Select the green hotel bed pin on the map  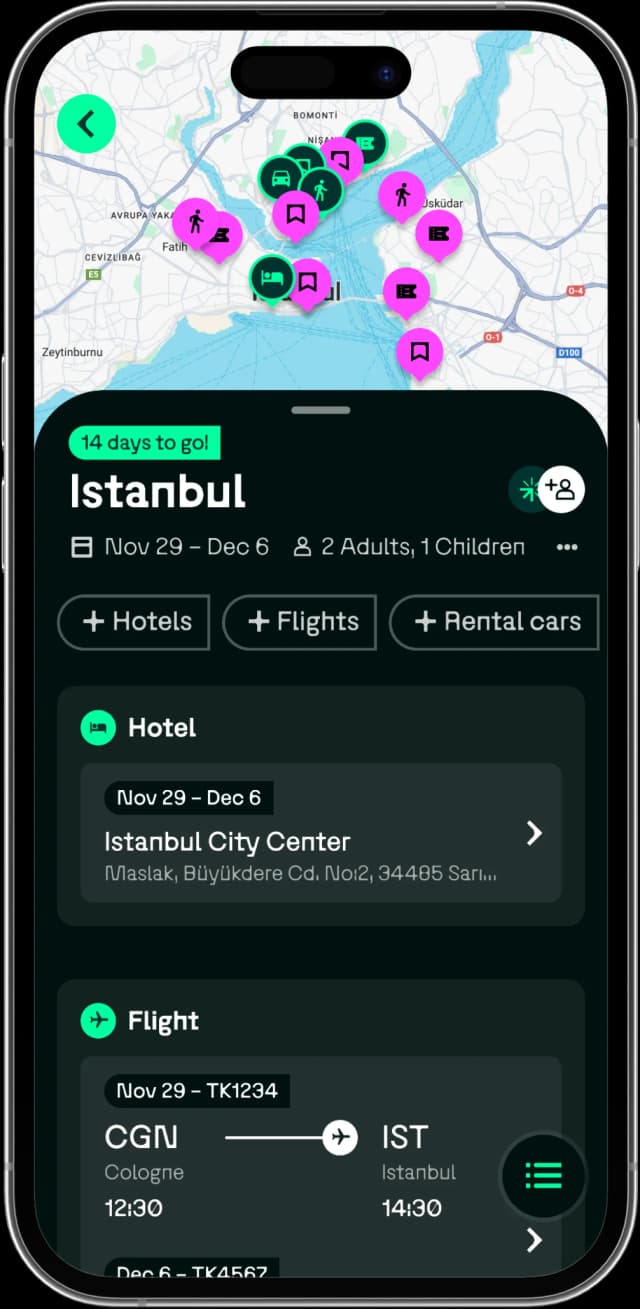click(x=270, y=277)
